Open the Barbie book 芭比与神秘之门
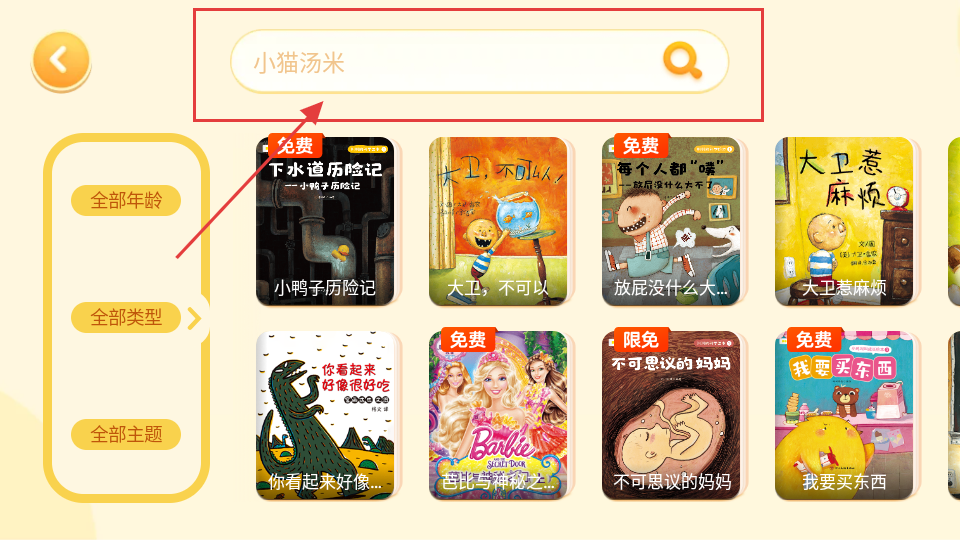 498,415
